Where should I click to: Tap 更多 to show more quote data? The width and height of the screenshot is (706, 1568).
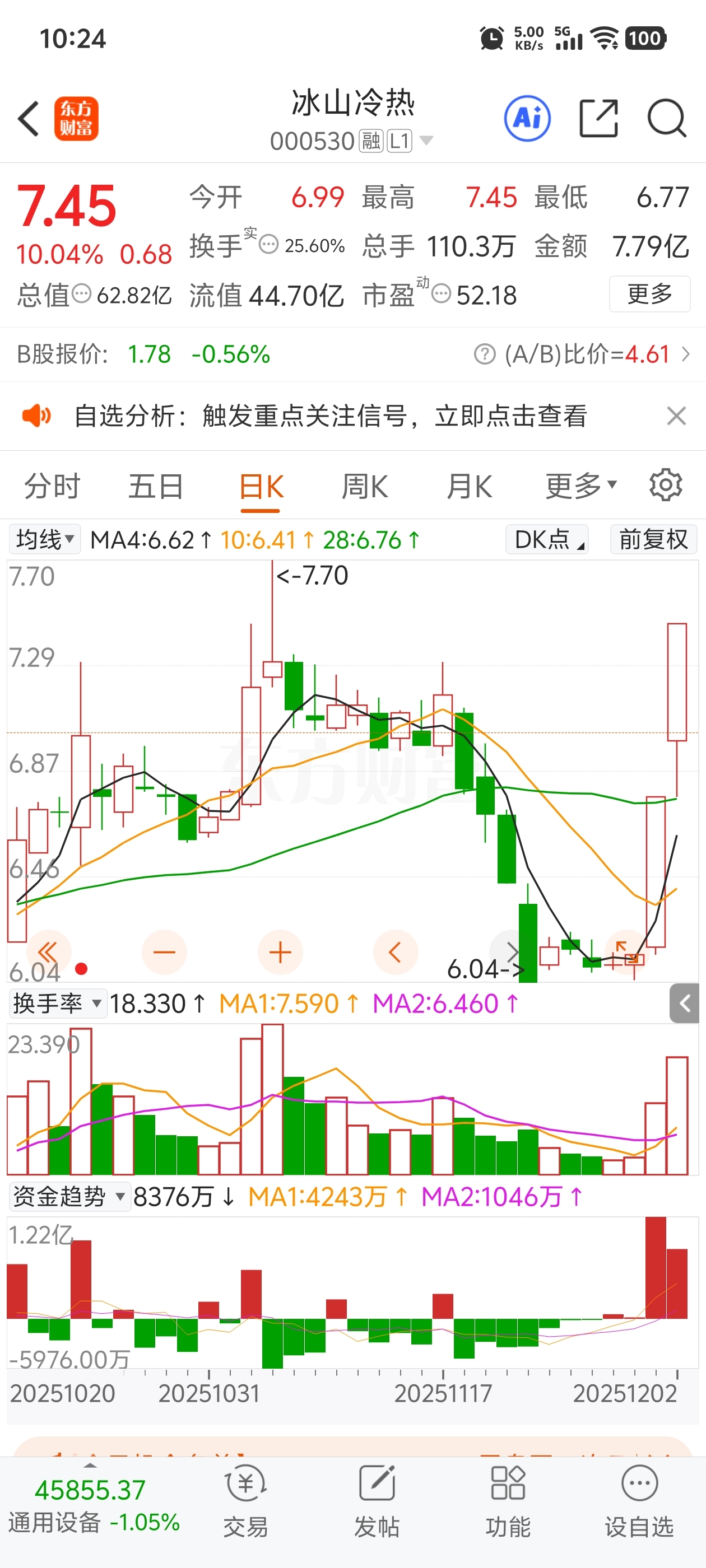click(x=649, y=295)
